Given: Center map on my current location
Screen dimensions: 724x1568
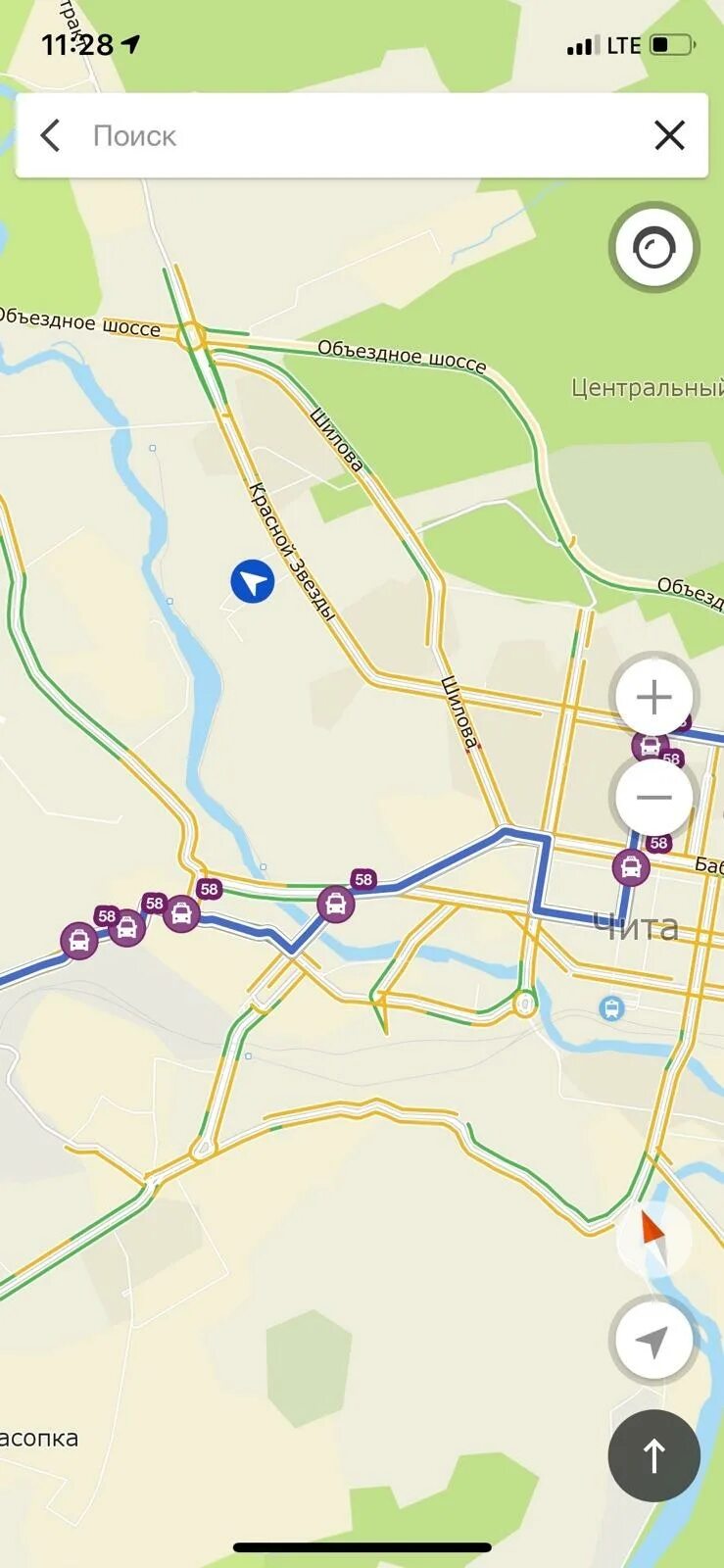Looking at the screenshot, I should pos(653,1341).
